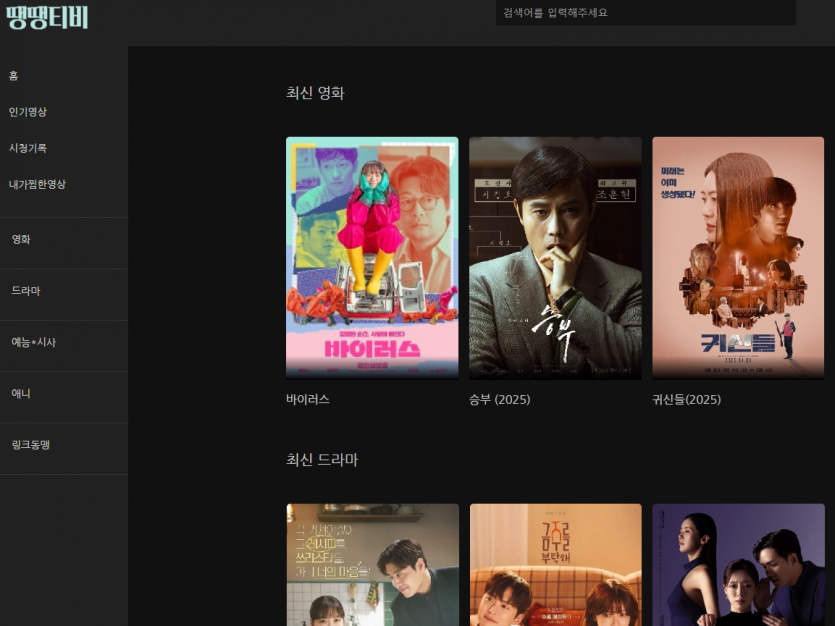Open 링크동맹 in the sidebar

click(x=31, y=445)
